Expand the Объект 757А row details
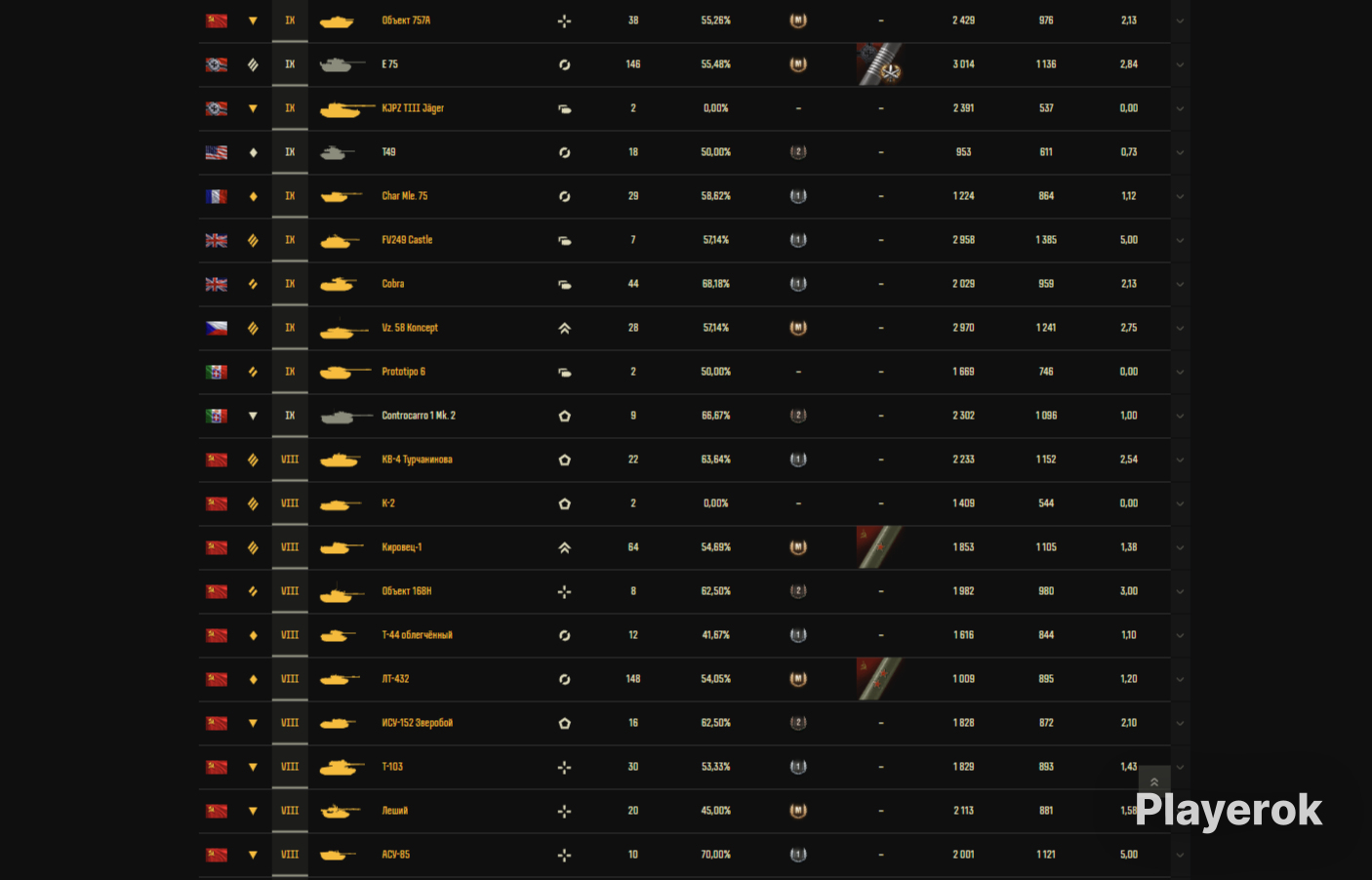The image size is (1372, 880). click(1180, 21)
